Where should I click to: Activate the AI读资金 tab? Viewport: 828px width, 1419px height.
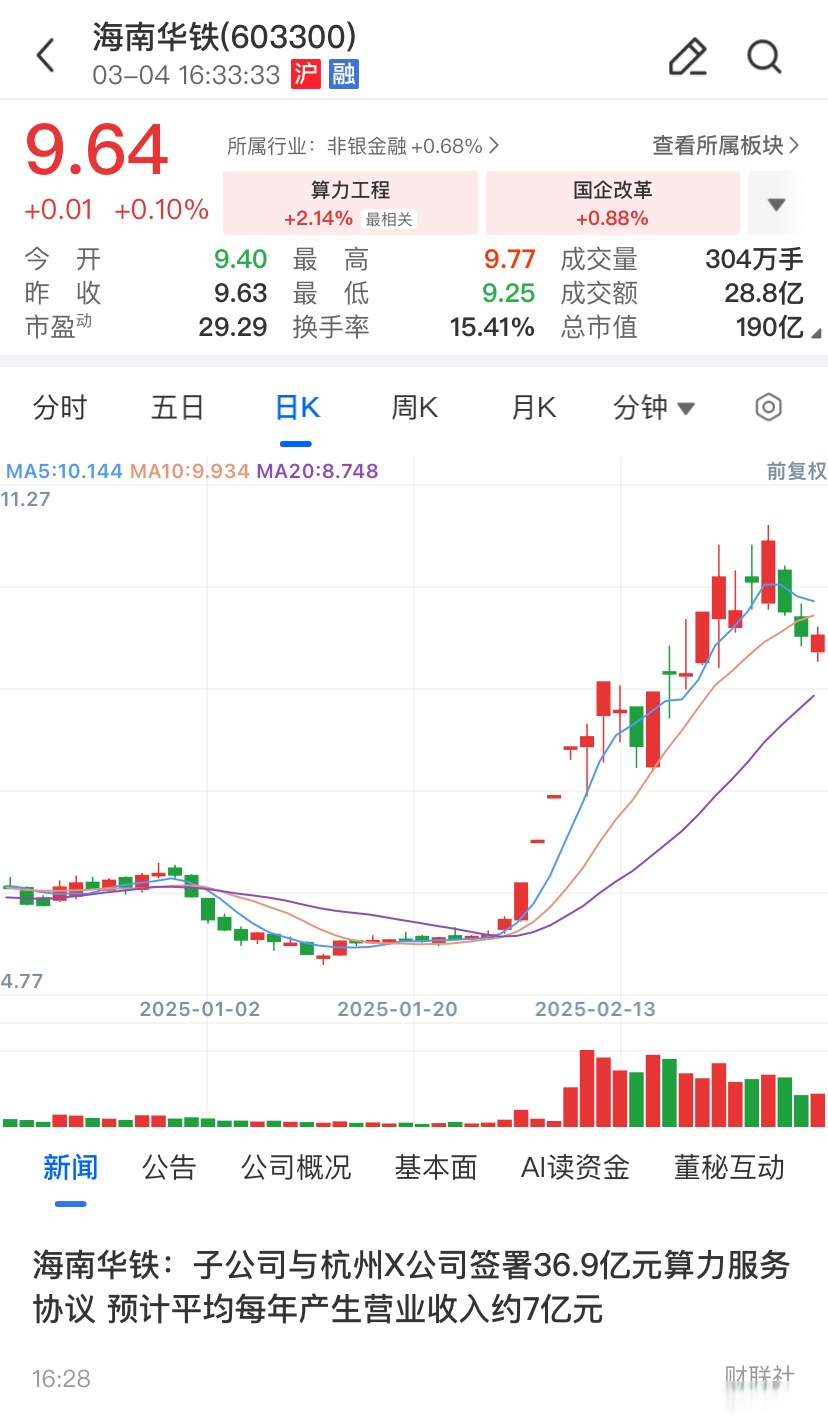(575, 1167)
